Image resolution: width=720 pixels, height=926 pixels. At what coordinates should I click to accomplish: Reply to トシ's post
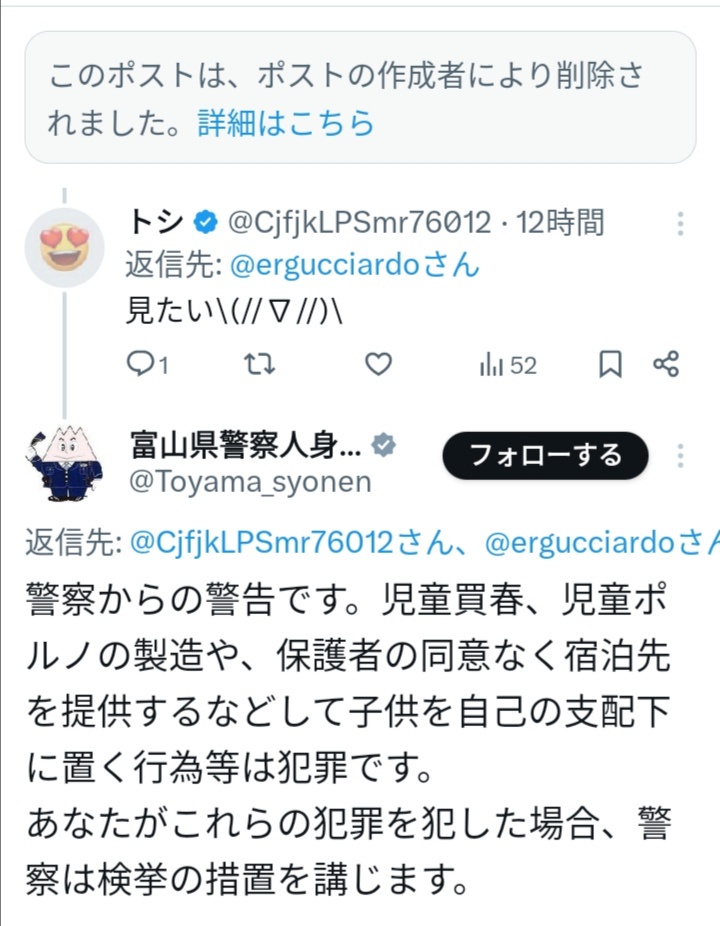tap(147, 366)
